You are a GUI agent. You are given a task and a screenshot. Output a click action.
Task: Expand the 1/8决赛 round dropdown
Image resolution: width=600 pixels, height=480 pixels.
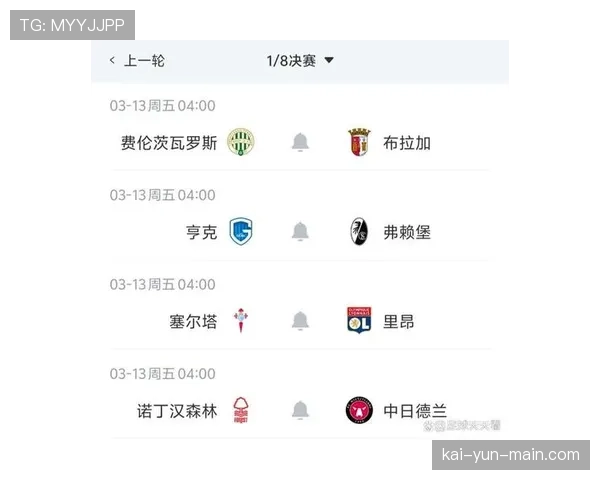point(300,61)
